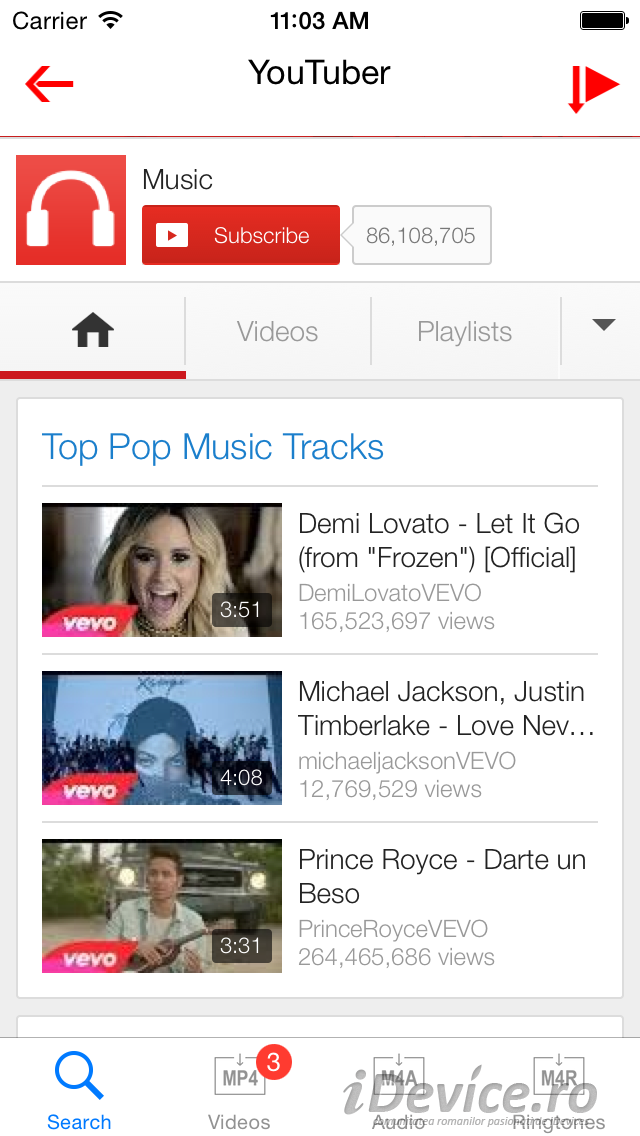Select the Search tab in bottom bar
The image size is (640, 1136).
80,1090
